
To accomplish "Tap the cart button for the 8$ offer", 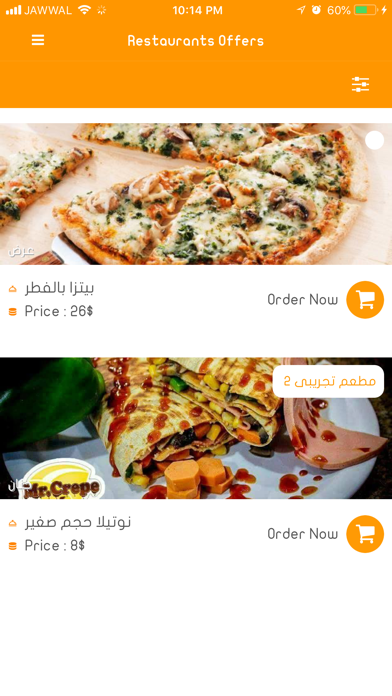I will (x=365, y=534).
